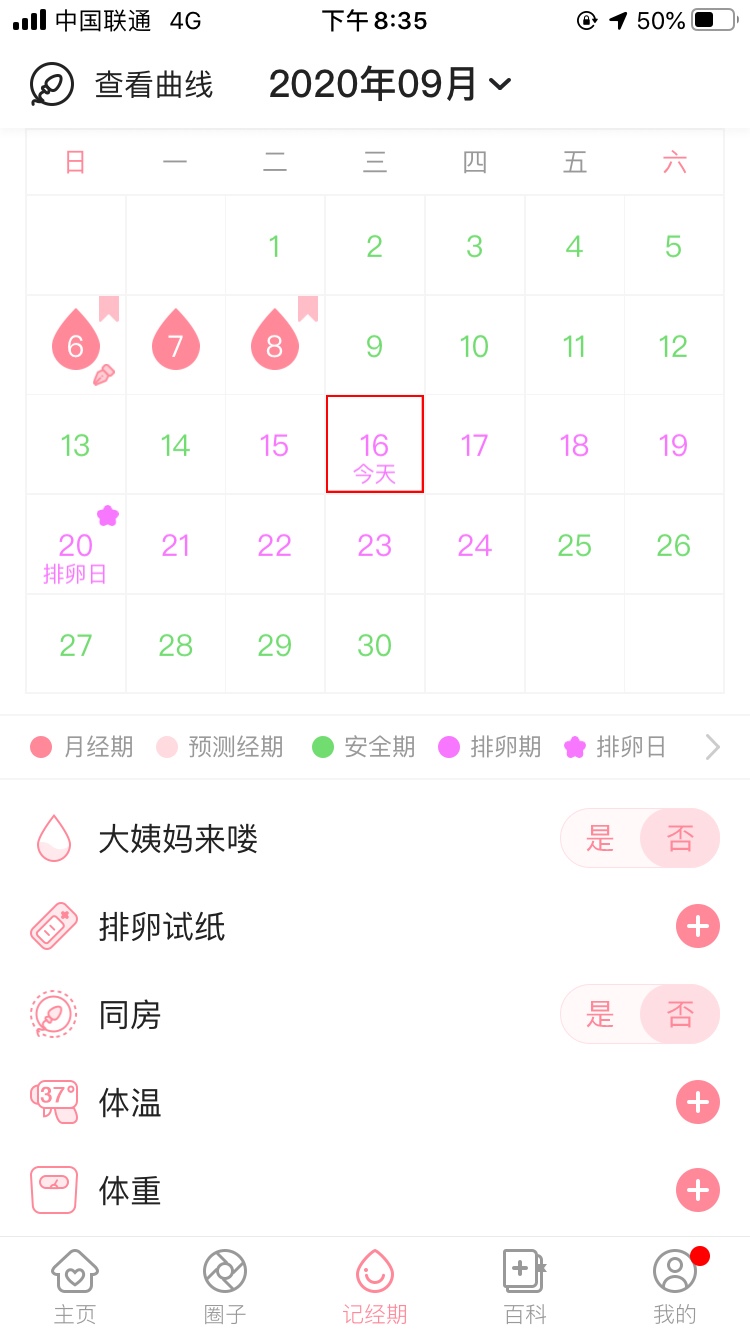Add a 体温 record
This screenshot has height=1334, width=750.
[x=697, y=1102]
